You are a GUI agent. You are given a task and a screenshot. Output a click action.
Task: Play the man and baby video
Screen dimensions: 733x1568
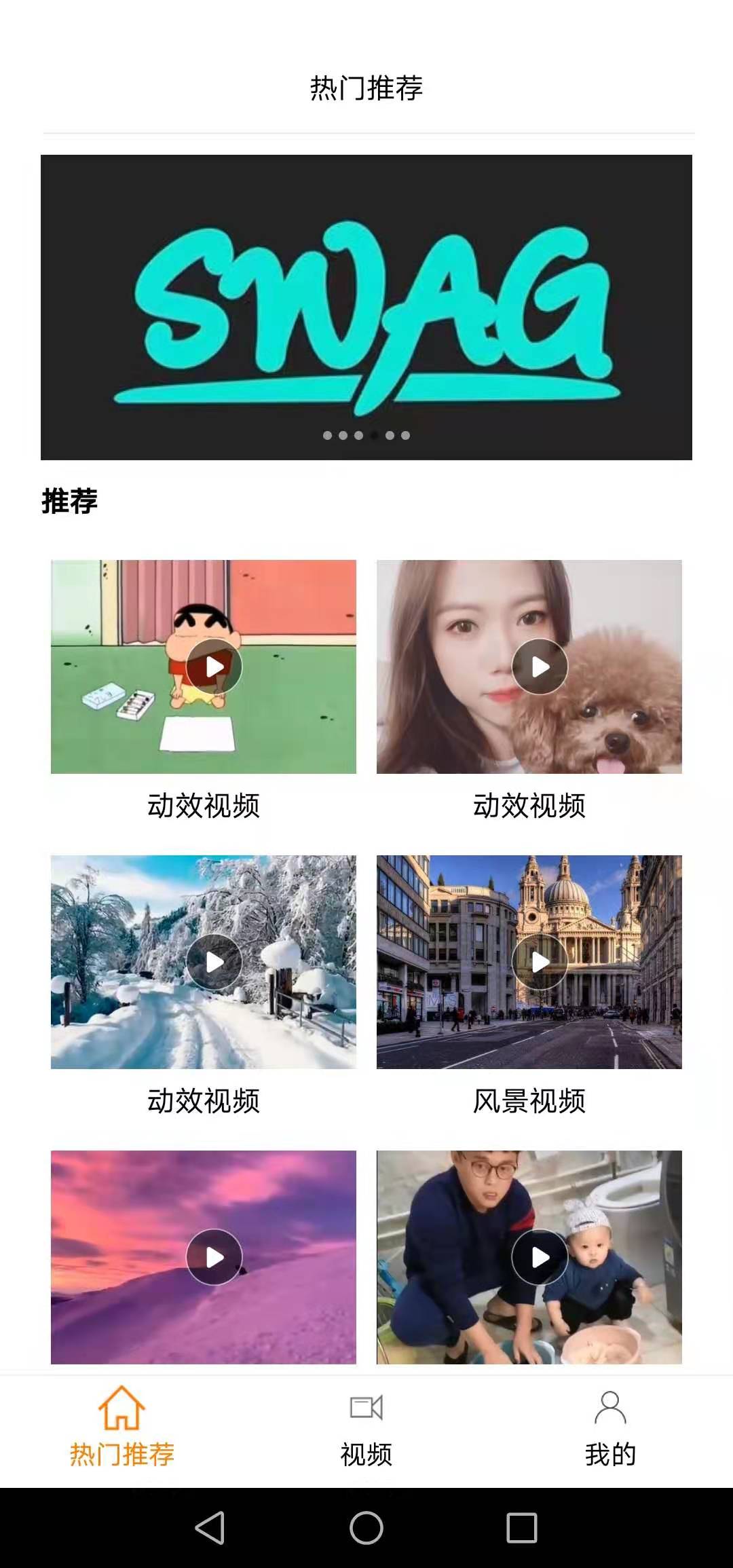pyautogui.click(x=540, y=1257)
